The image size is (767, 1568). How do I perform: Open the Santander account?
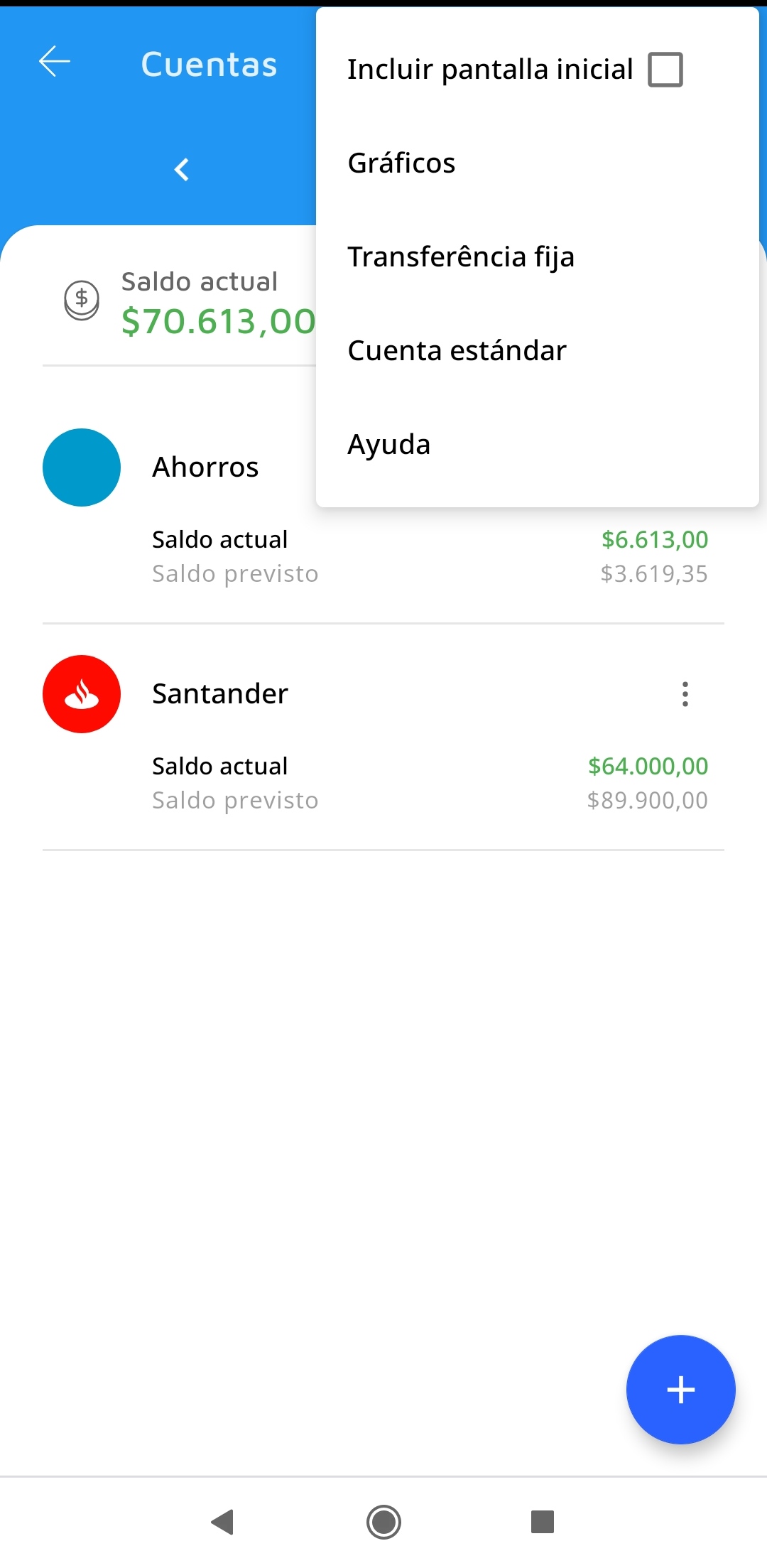[x=220, y=694]
